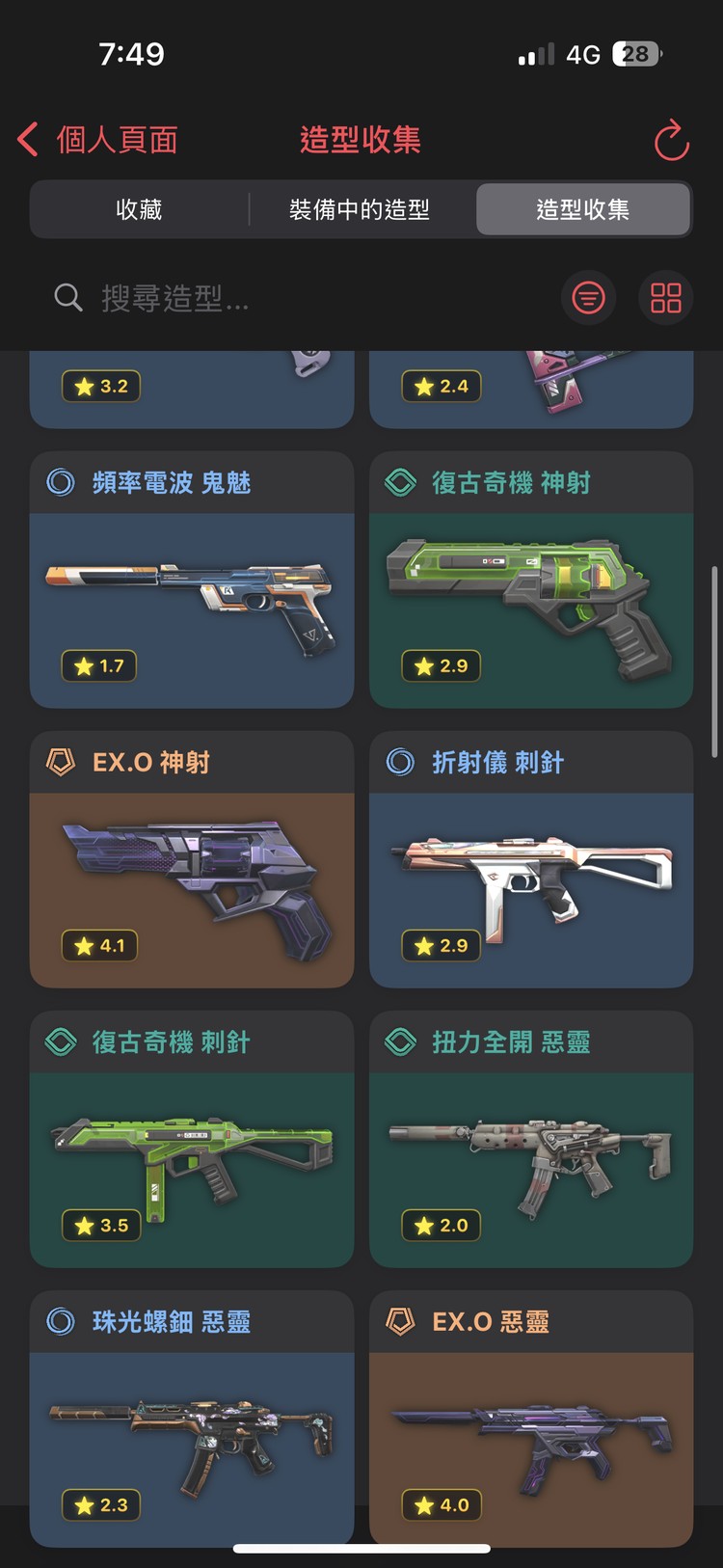Tap the rarity icon on 扭力全開 惡靈
The image size is (723, 1568).
tap(400, 1041)
